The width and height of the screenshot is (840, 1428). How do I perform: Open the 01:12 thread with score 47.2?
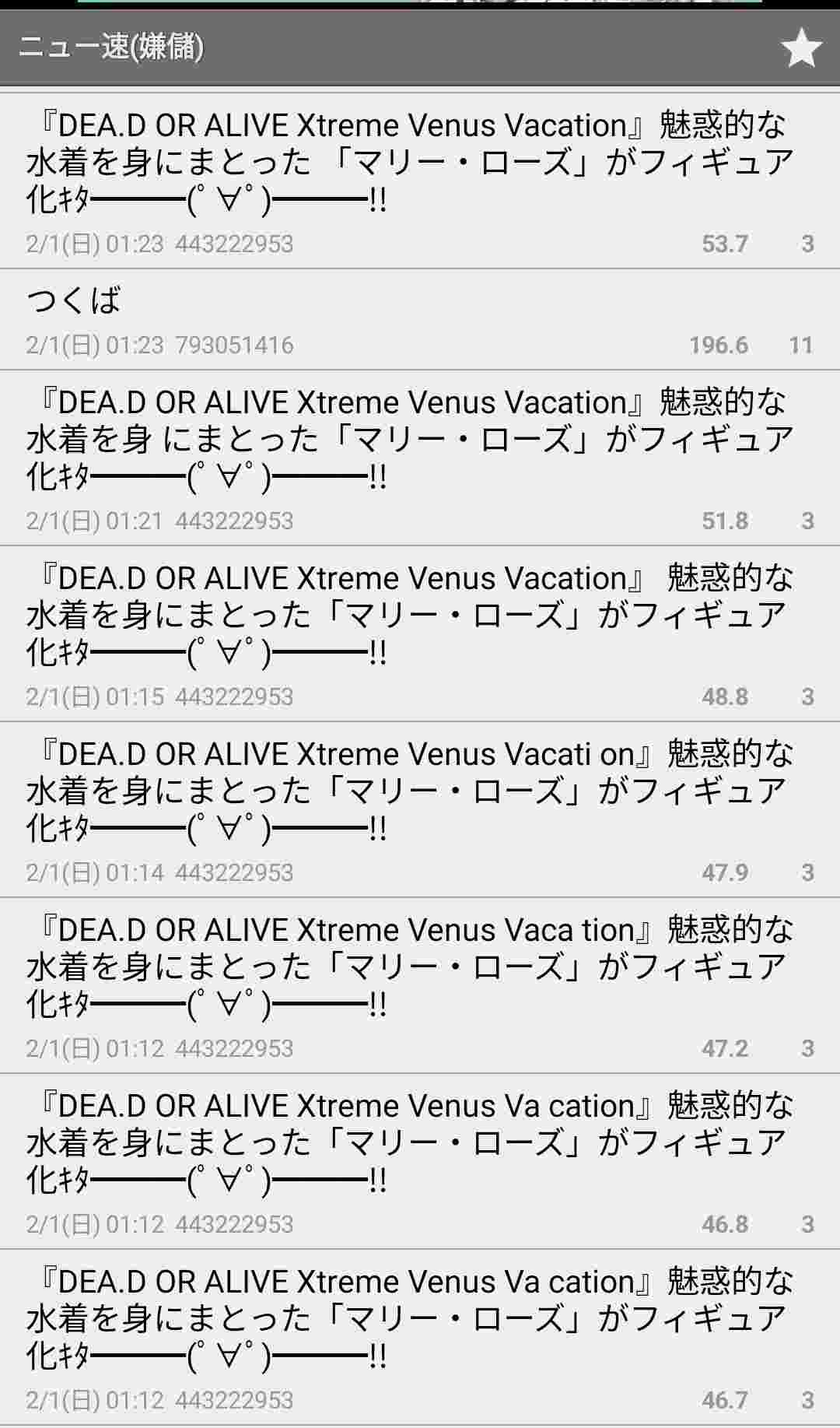point(420,985)
